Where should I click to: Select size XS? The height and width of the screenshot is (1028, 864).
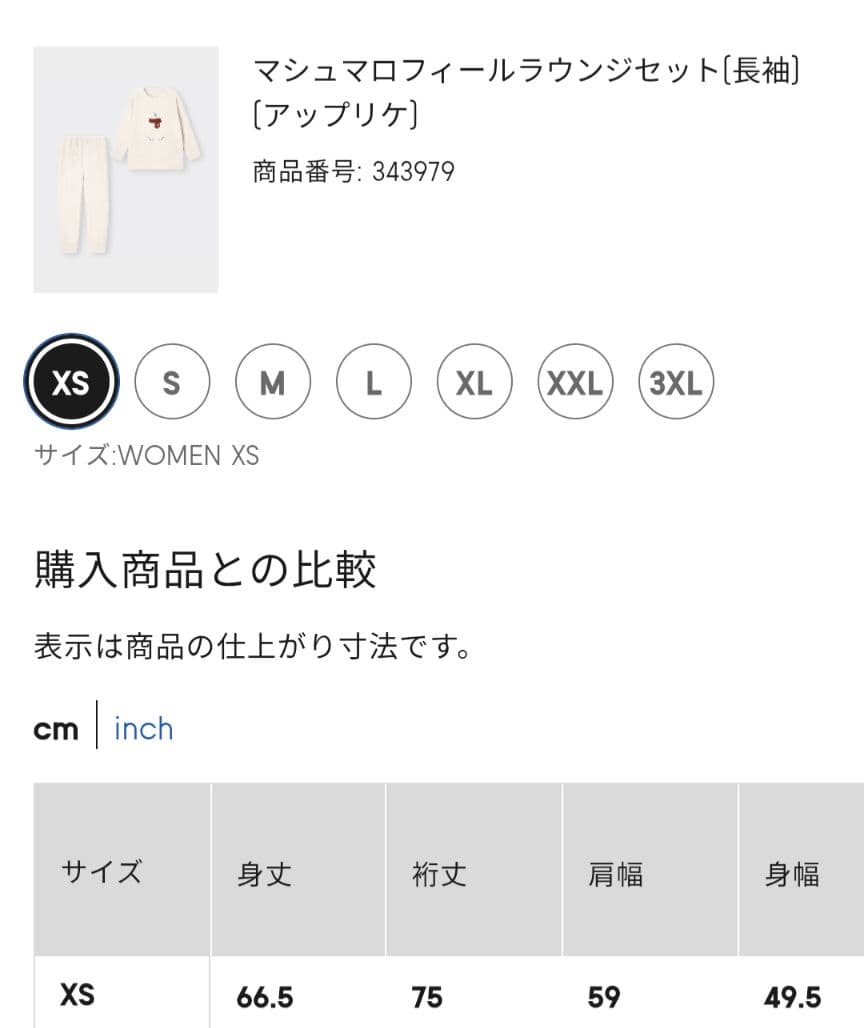(71, 382)
